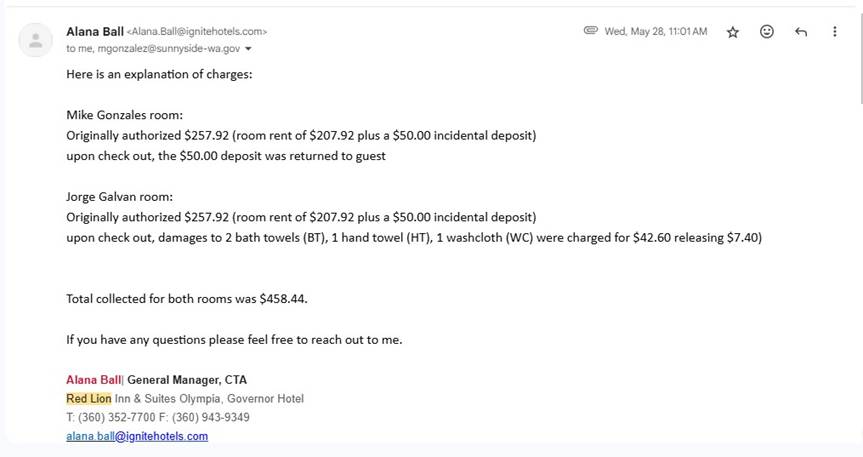Reply to Alana Ball's message
This screenshot has width=863, height=457.
pyautogui.click(x=800, y=32)
